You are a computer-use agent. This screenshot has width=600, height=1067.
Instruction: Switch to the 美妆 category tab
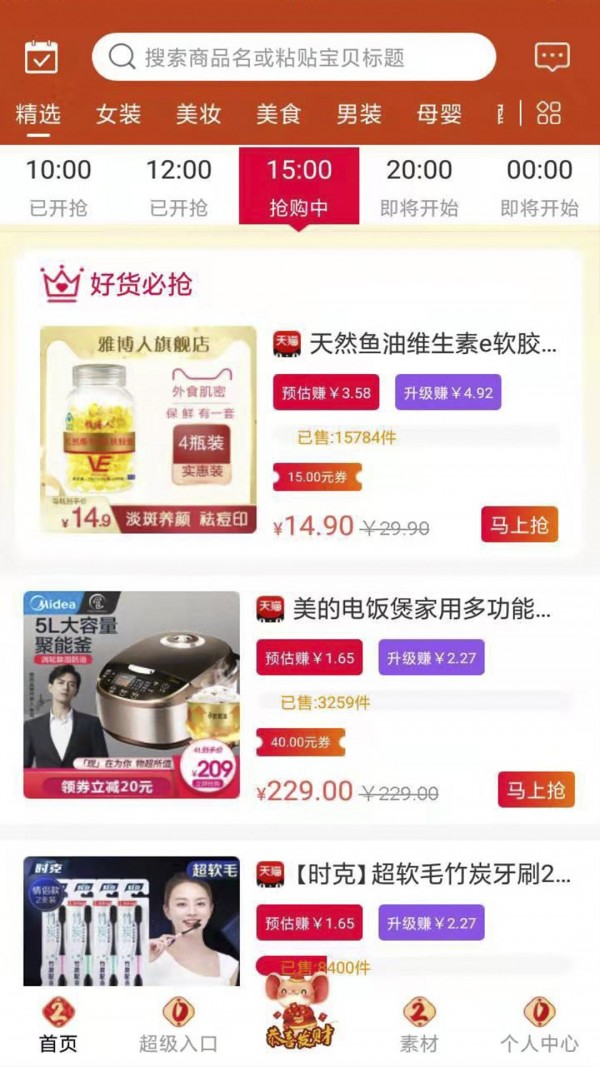pos(198,114)
